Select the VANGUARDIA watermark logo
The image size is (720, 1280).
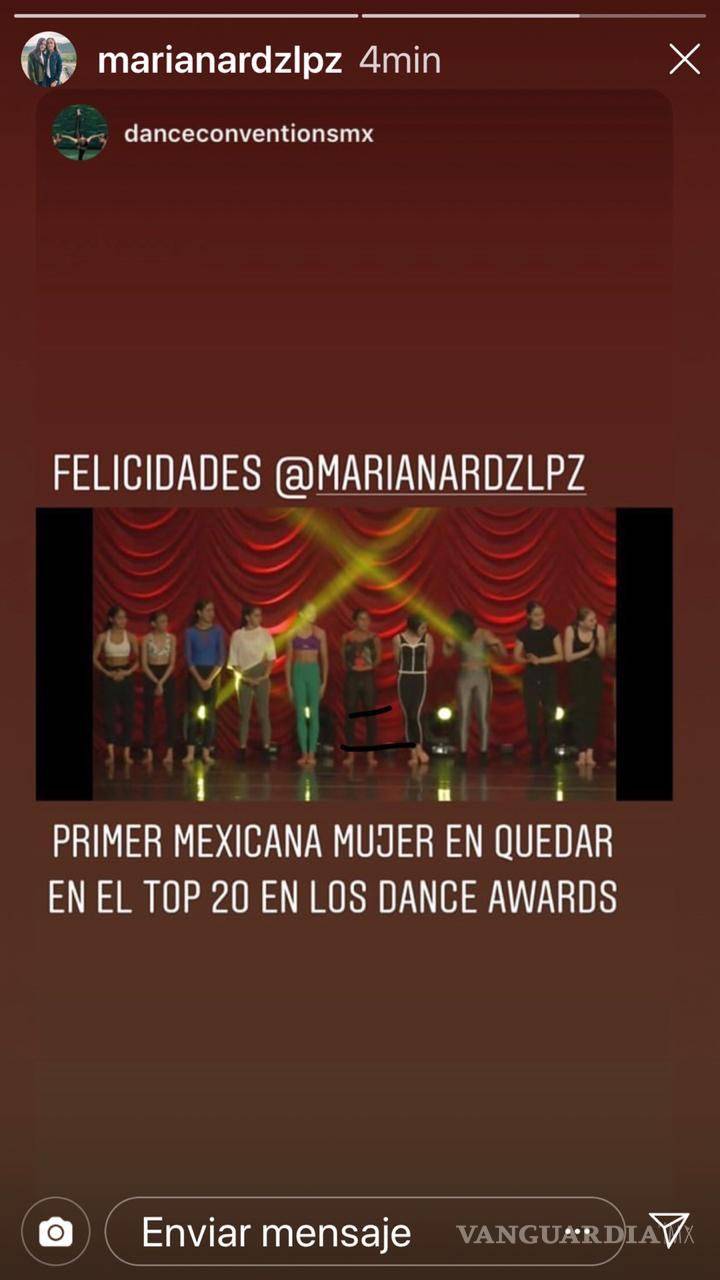tap(565, 1232)
